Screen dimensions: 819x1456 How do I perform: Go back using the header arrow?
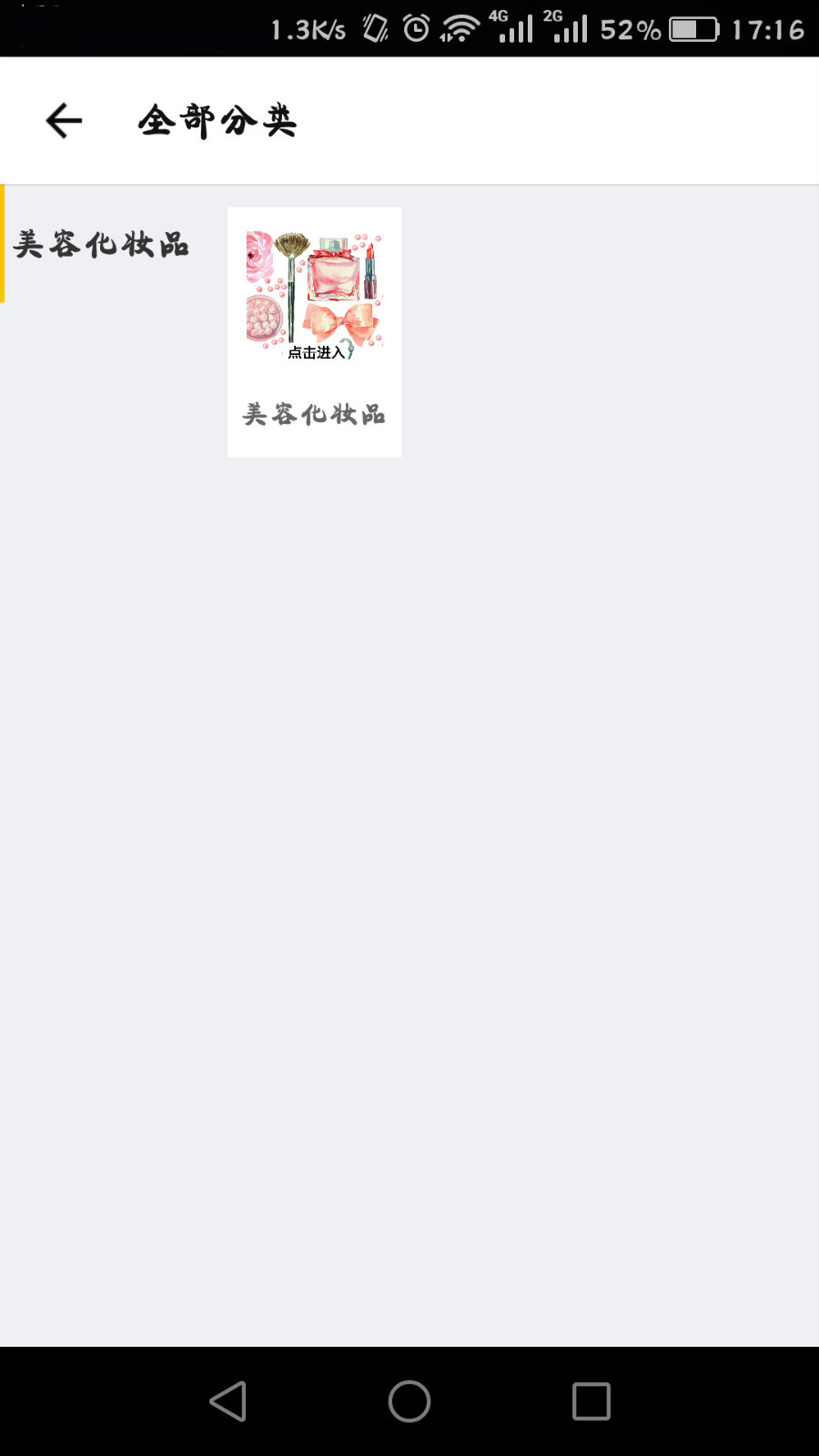64,120
